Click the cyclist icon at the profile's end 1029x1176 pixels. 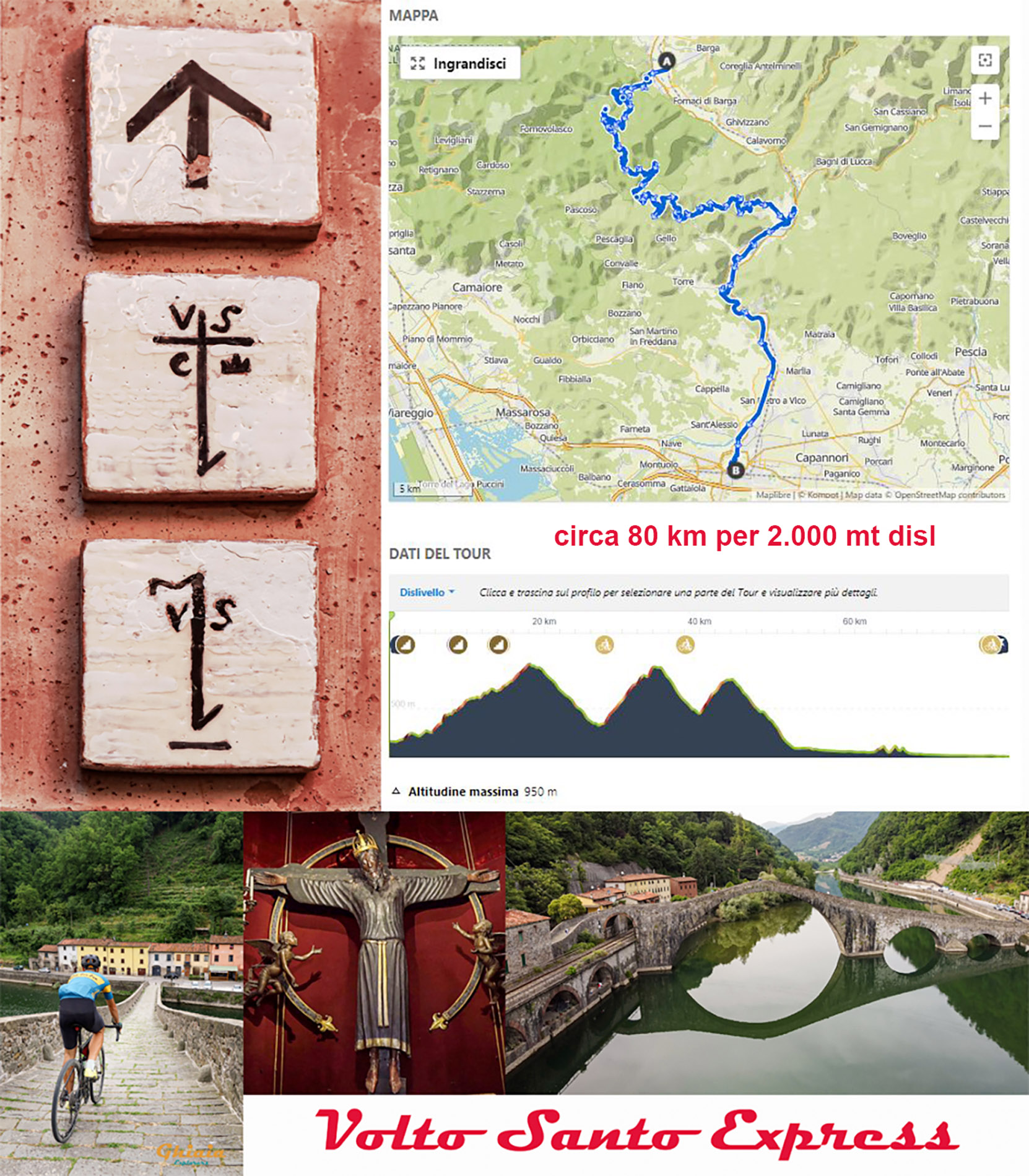(989, 645)
